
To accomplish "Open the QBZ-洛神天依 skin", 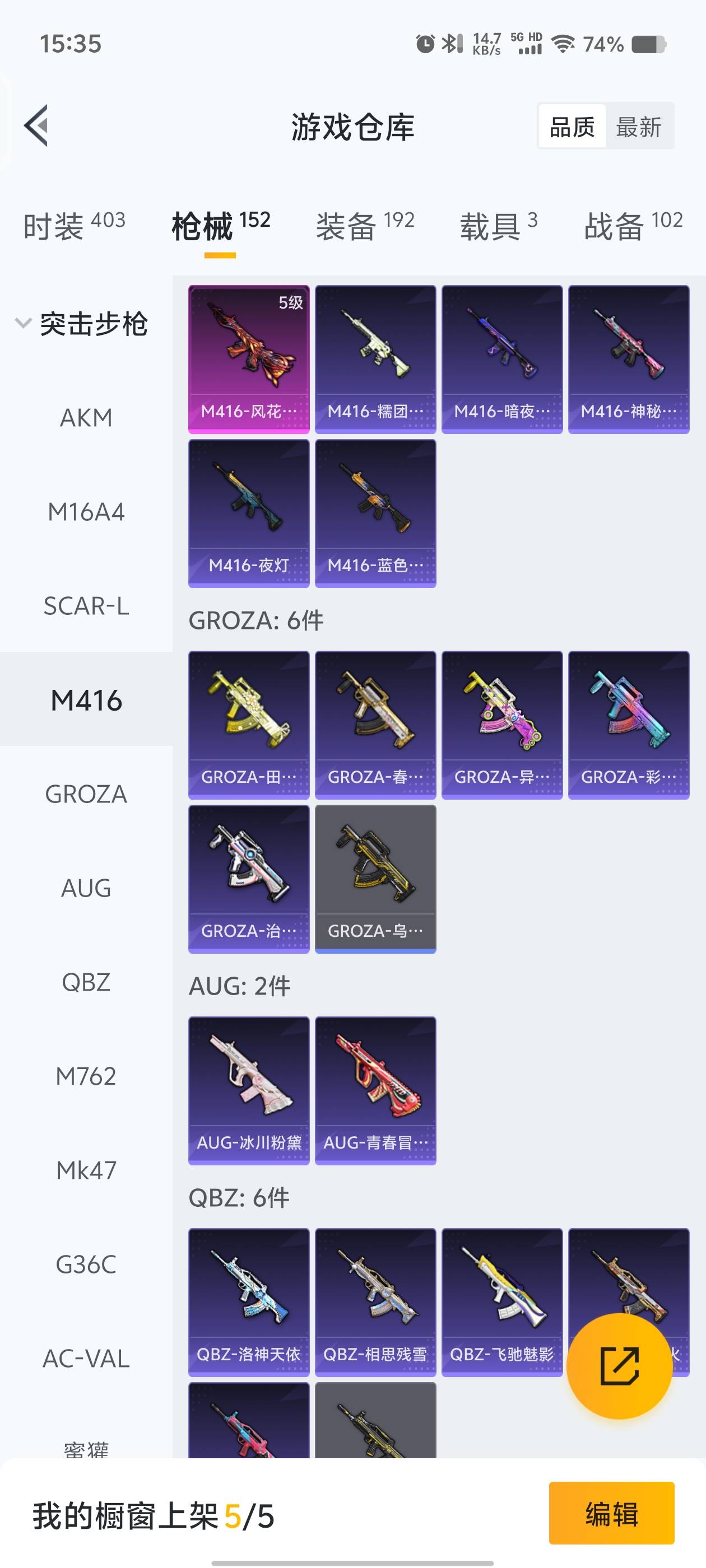I will (249, 1302).
